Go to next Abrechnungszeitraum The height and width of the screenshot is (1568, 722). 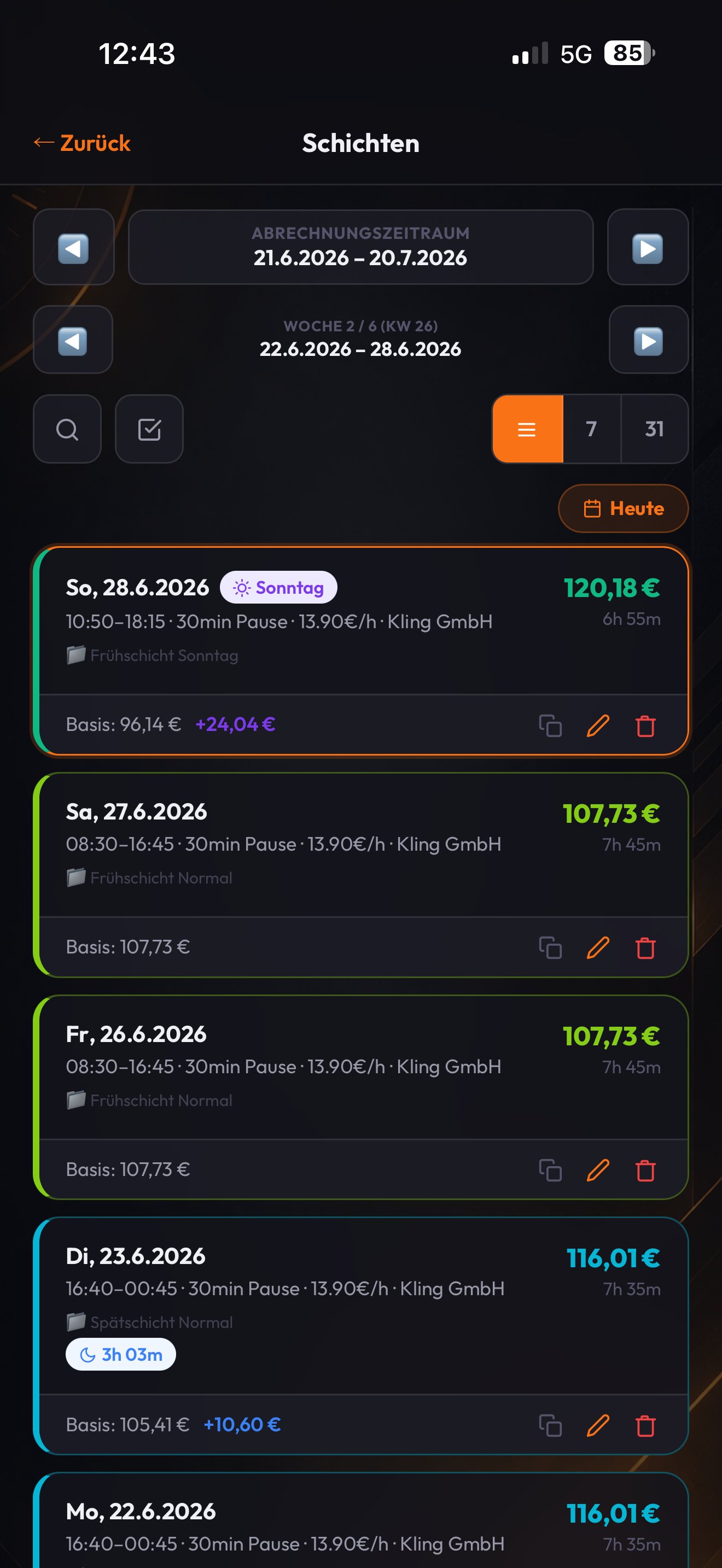point(648,247)
